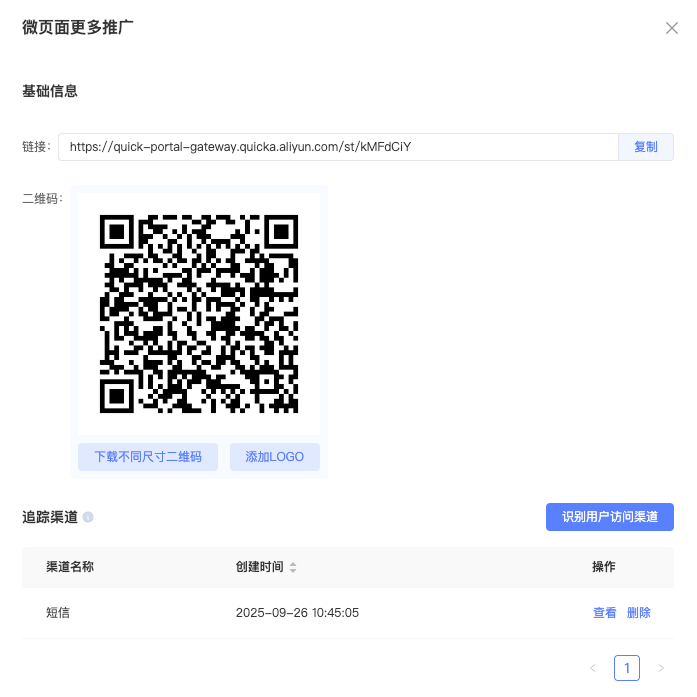697x697 pixels.
Task: Select page 1 in pagination
Action: click(627, 668)
